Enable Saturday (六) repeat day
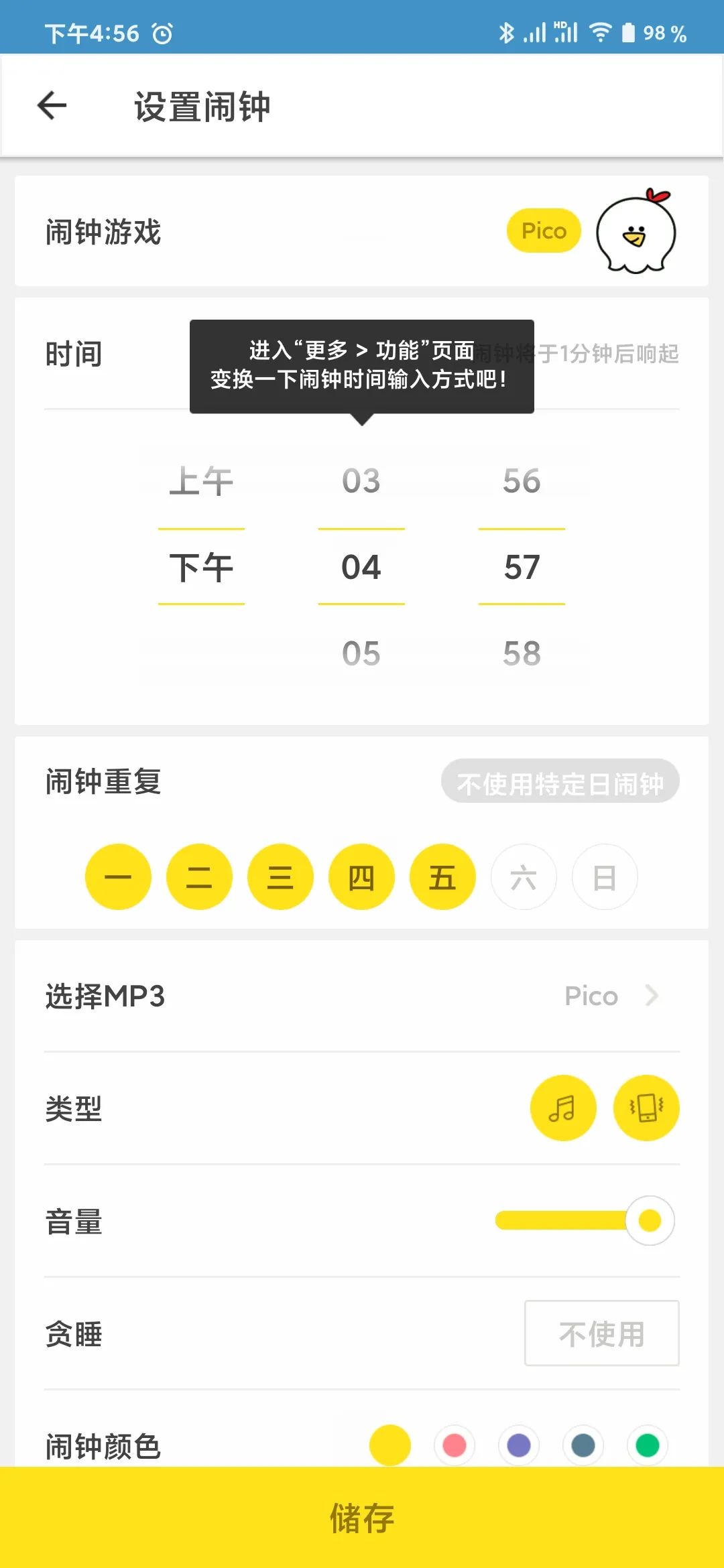This screenshot has width=724, height=1568. click(x=524, y=876)
